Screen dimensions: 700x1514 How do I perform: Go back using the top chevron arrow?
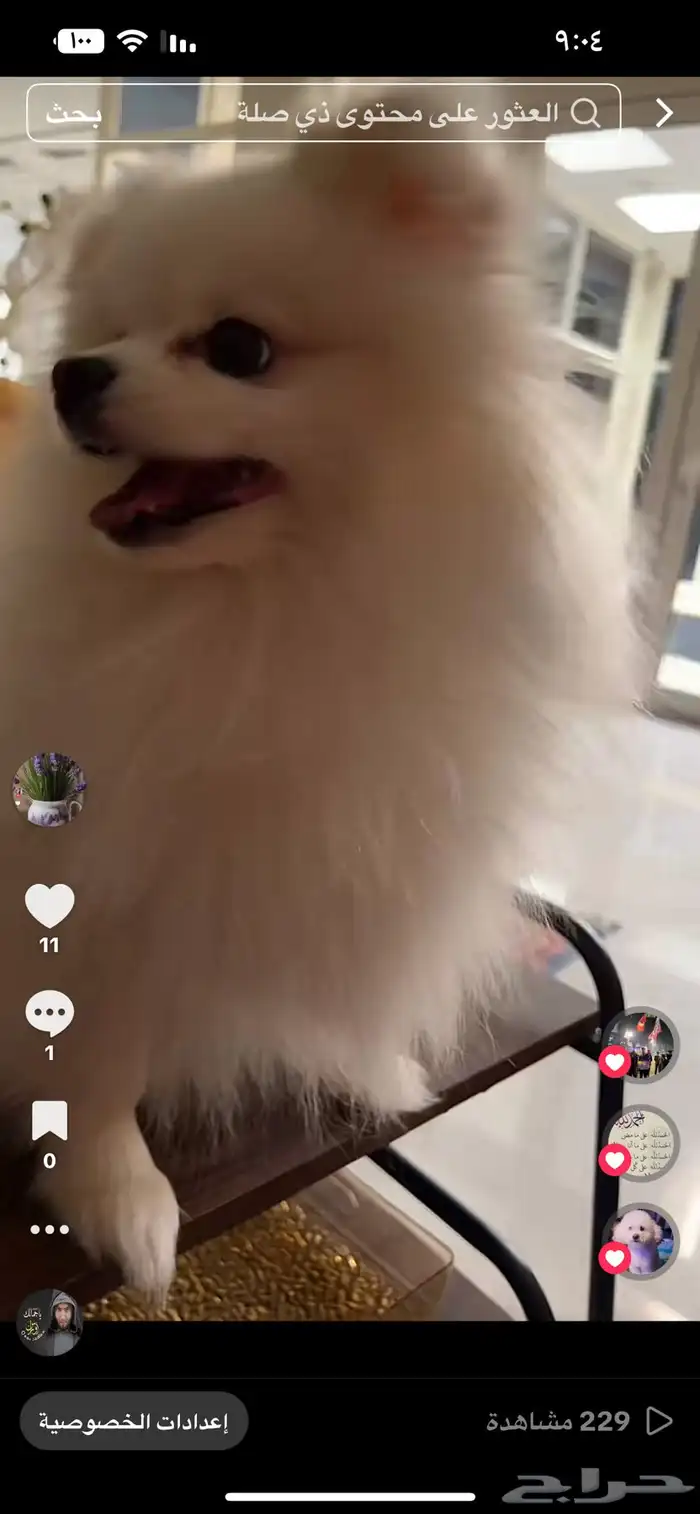(665, 113)
